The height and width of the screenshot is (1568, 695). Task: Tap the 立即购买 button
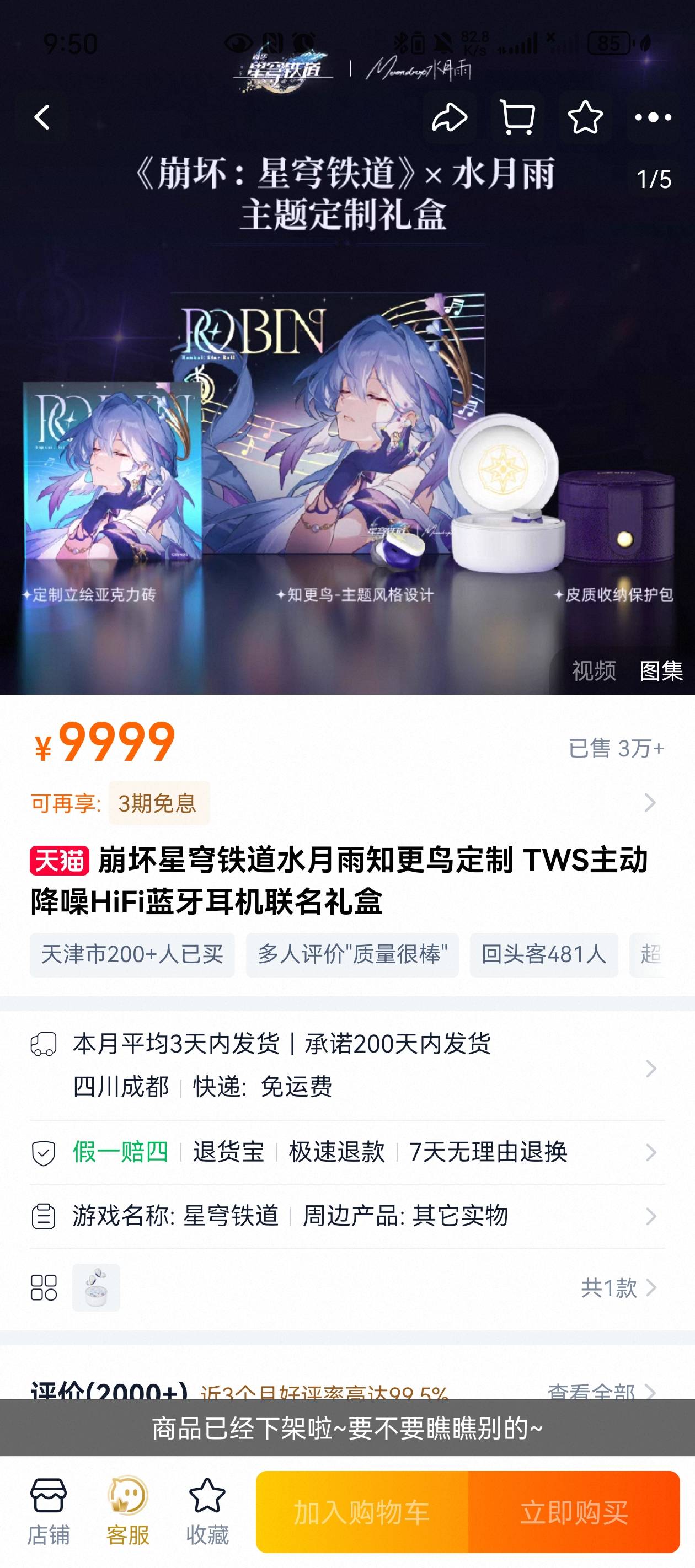point(573,1512)
